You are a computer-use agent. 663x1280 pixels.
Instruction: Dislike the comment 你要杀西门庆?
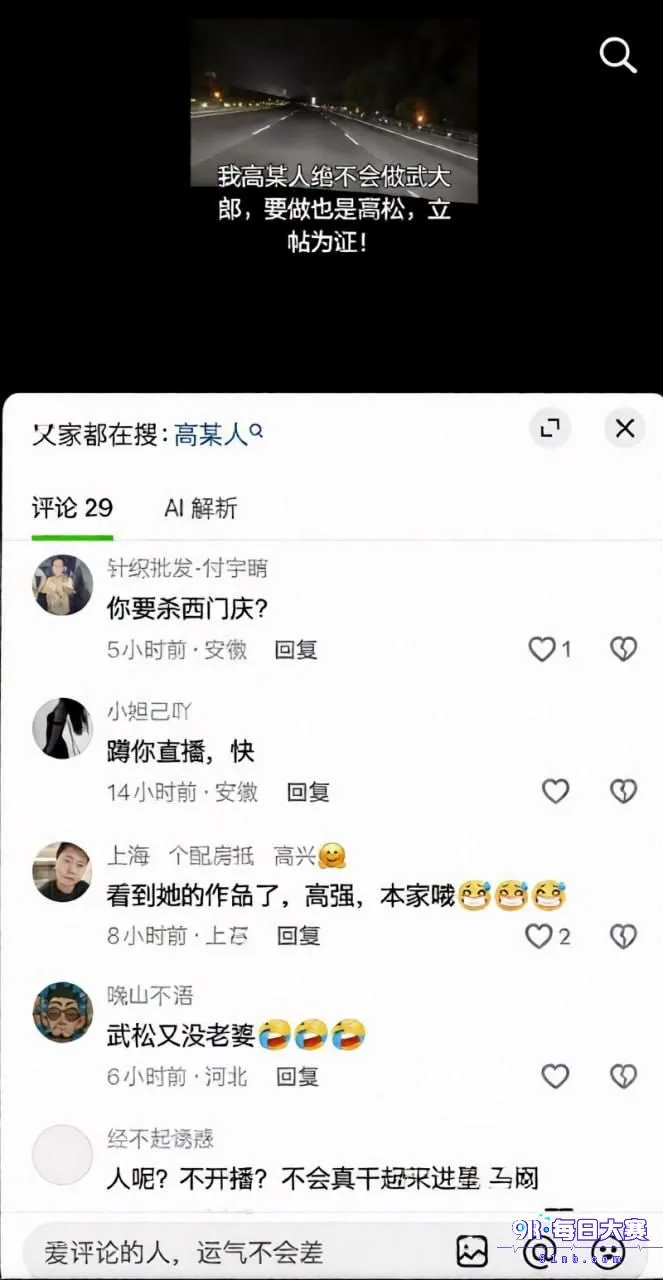[x=623, y=650]
